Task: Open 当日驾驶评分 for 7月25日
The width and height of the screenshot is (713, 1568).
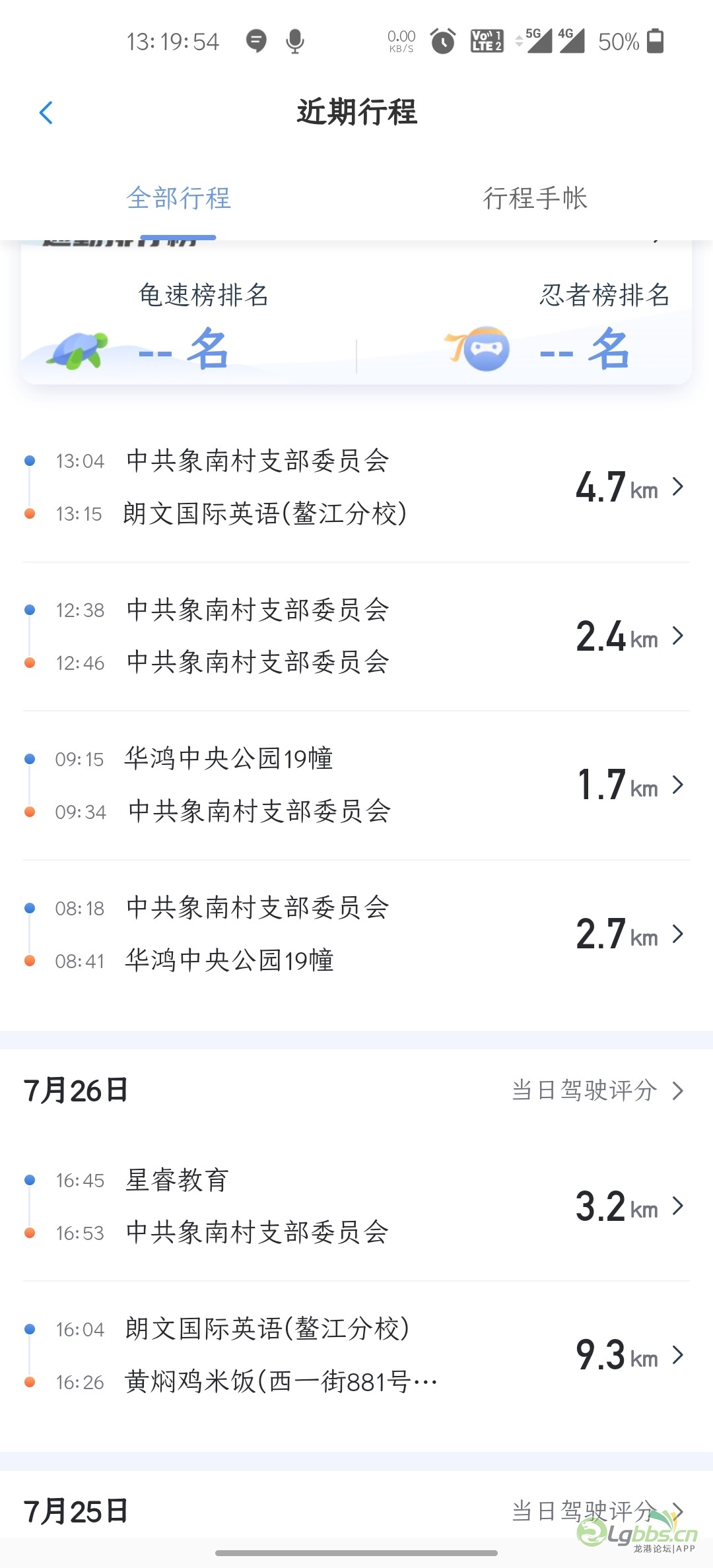Action: click(597, 1511)
